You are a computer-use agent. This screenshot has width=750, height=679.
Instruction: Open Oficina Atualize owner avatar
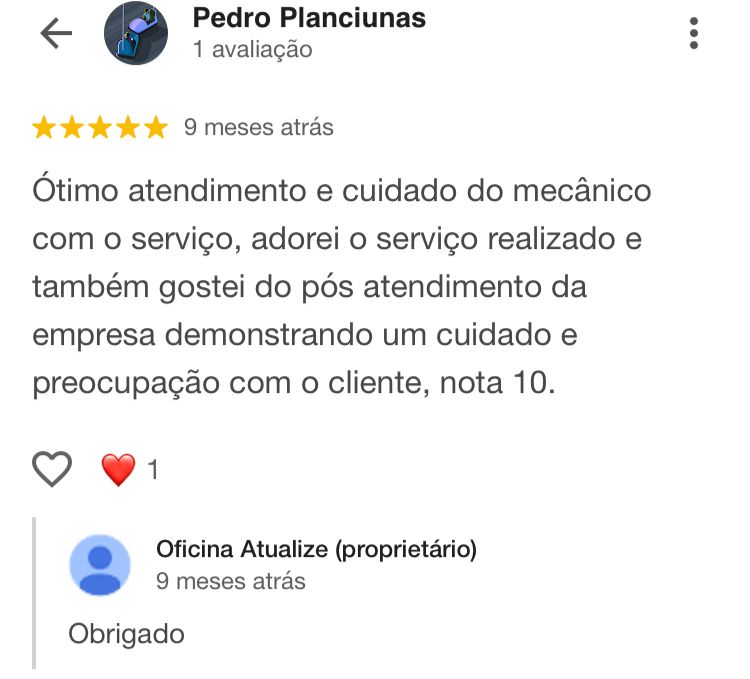tap(100, 565)
